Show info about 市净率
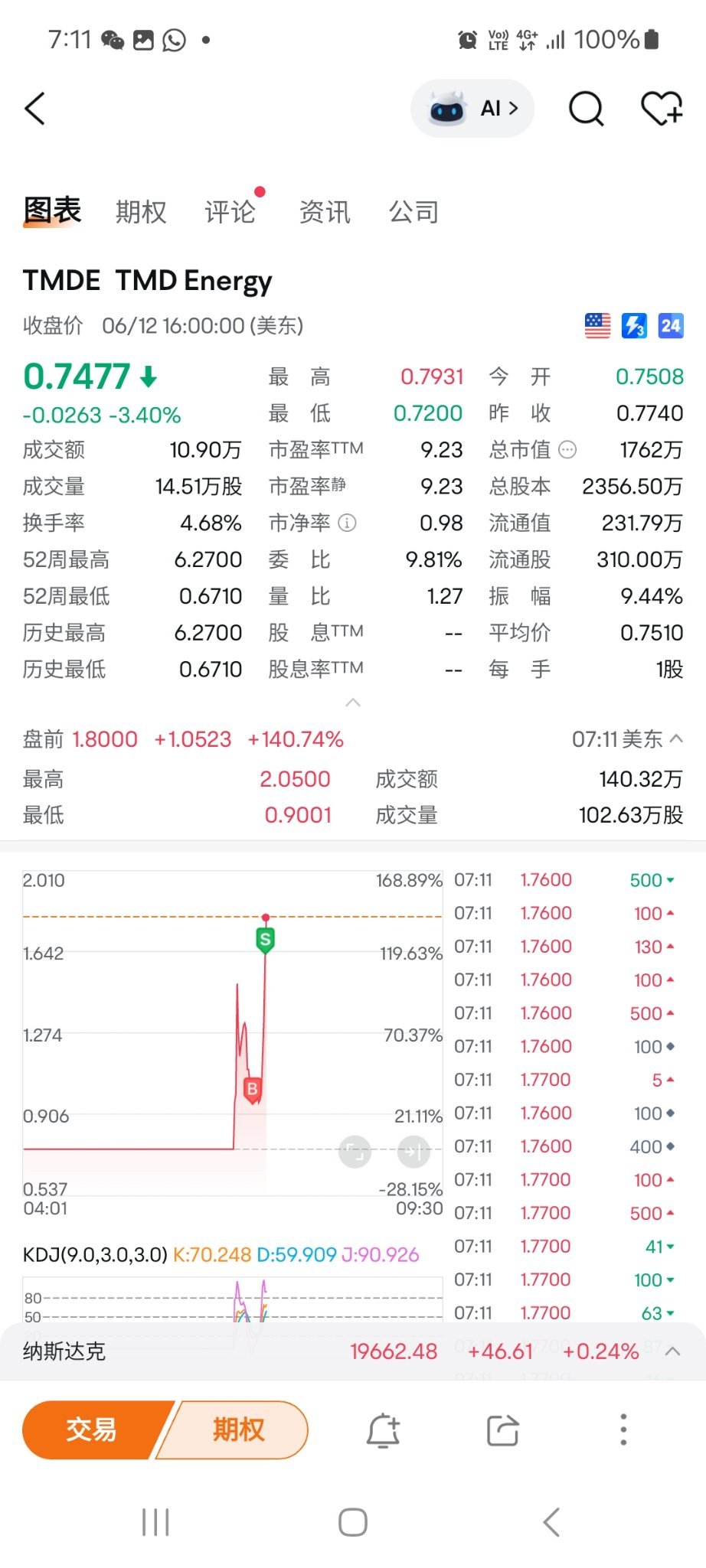 [x=347, y=523]
